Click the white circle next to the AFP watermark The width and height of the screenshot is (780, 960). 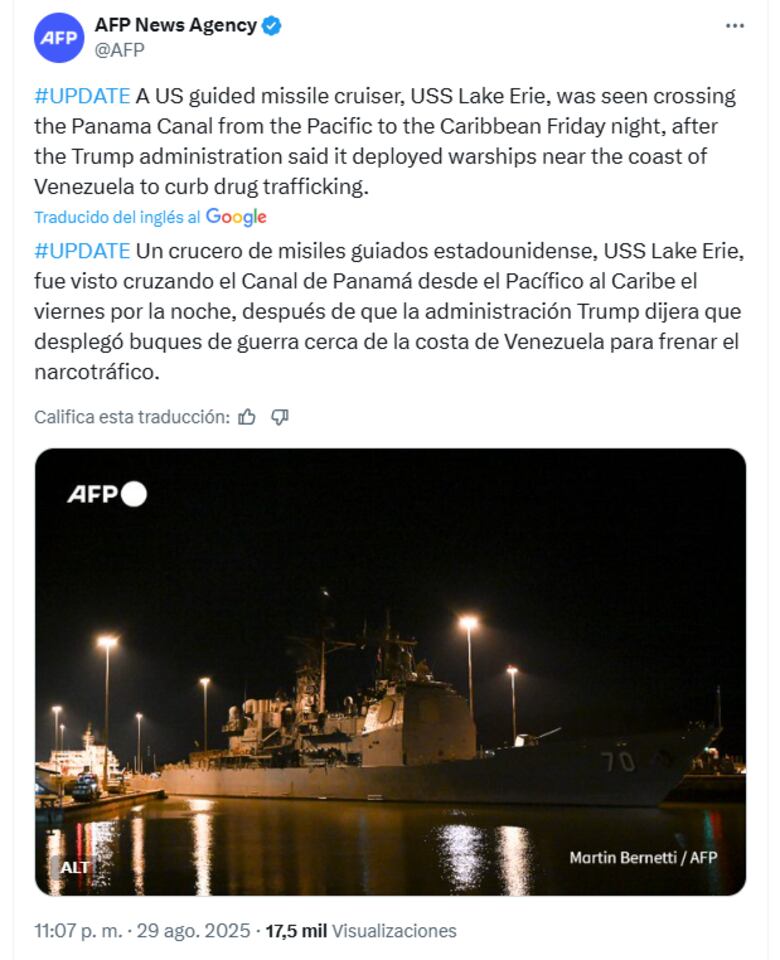tap(135, 493)
